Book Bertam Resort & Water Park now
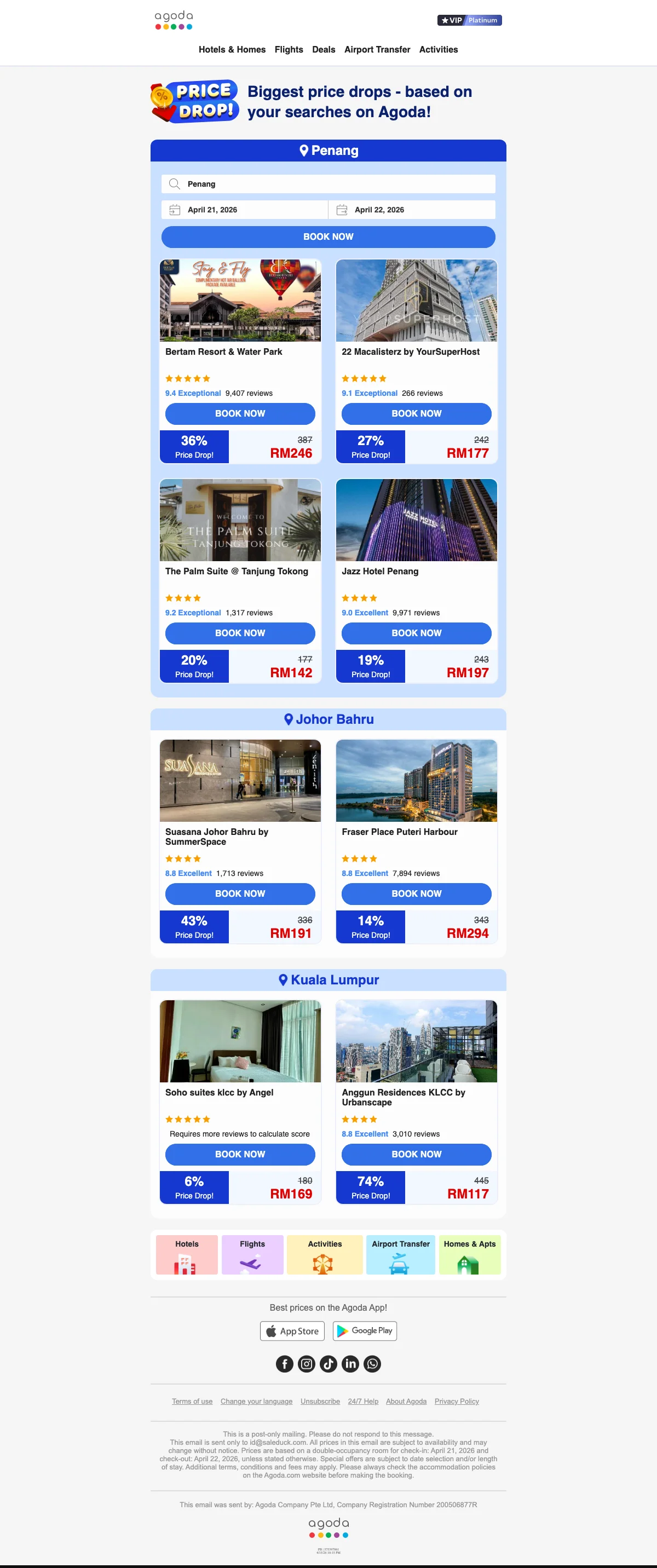The height and width of the screenshot is (1568, 657). click(240, 413)
